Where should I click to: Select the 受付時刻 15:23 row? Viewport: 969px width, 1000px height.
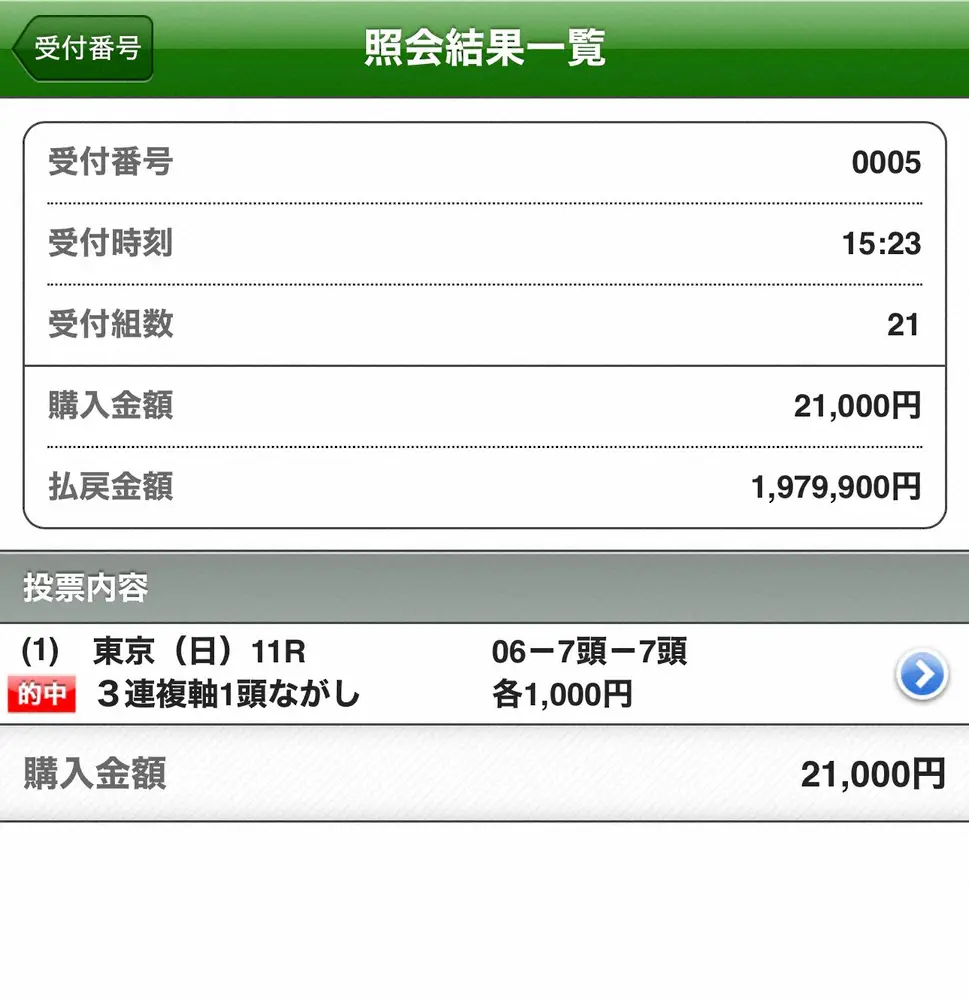click(484, 243)
